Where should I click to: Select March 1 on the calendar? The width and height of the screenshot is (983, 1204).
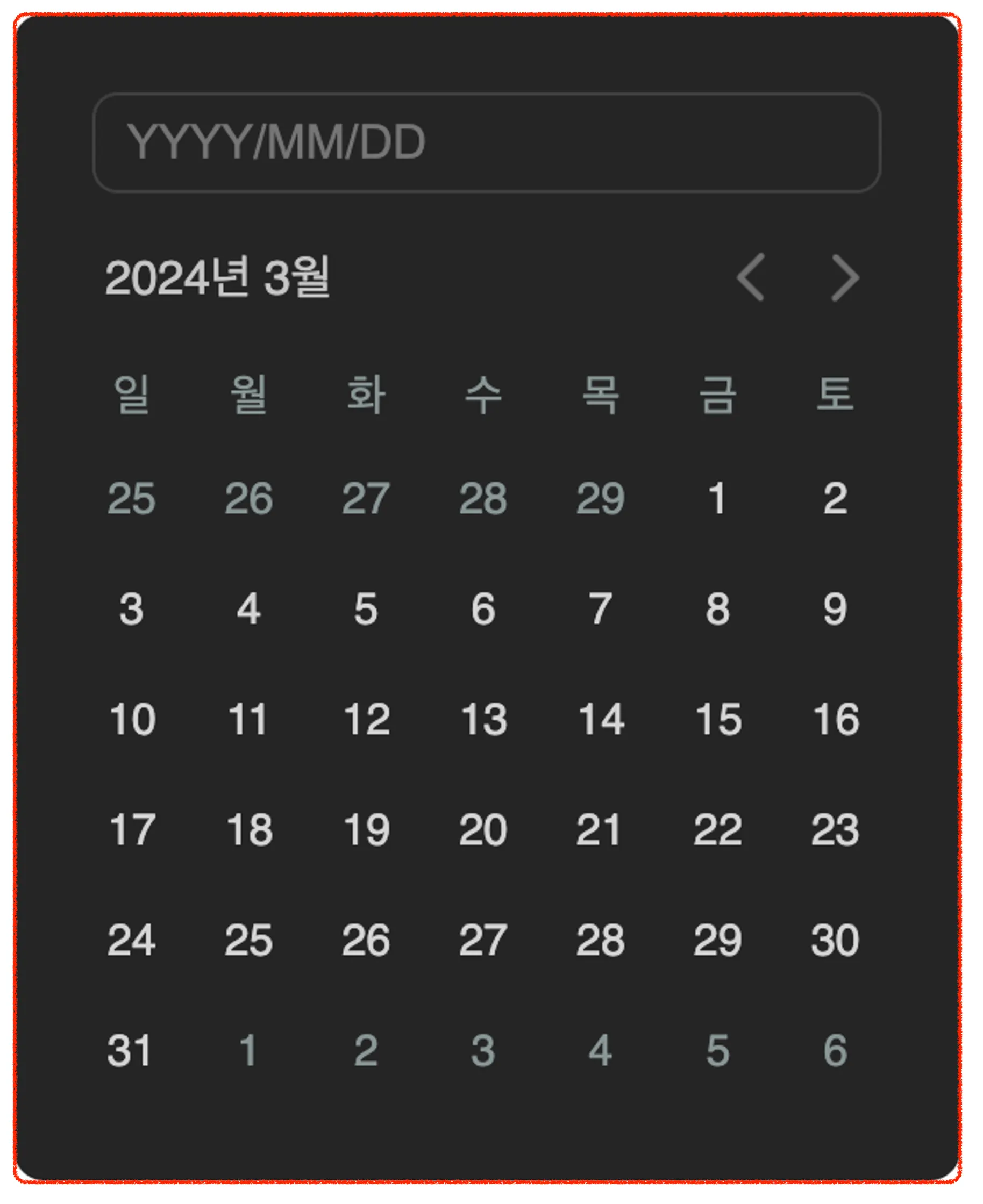click(x=717, y=499)
